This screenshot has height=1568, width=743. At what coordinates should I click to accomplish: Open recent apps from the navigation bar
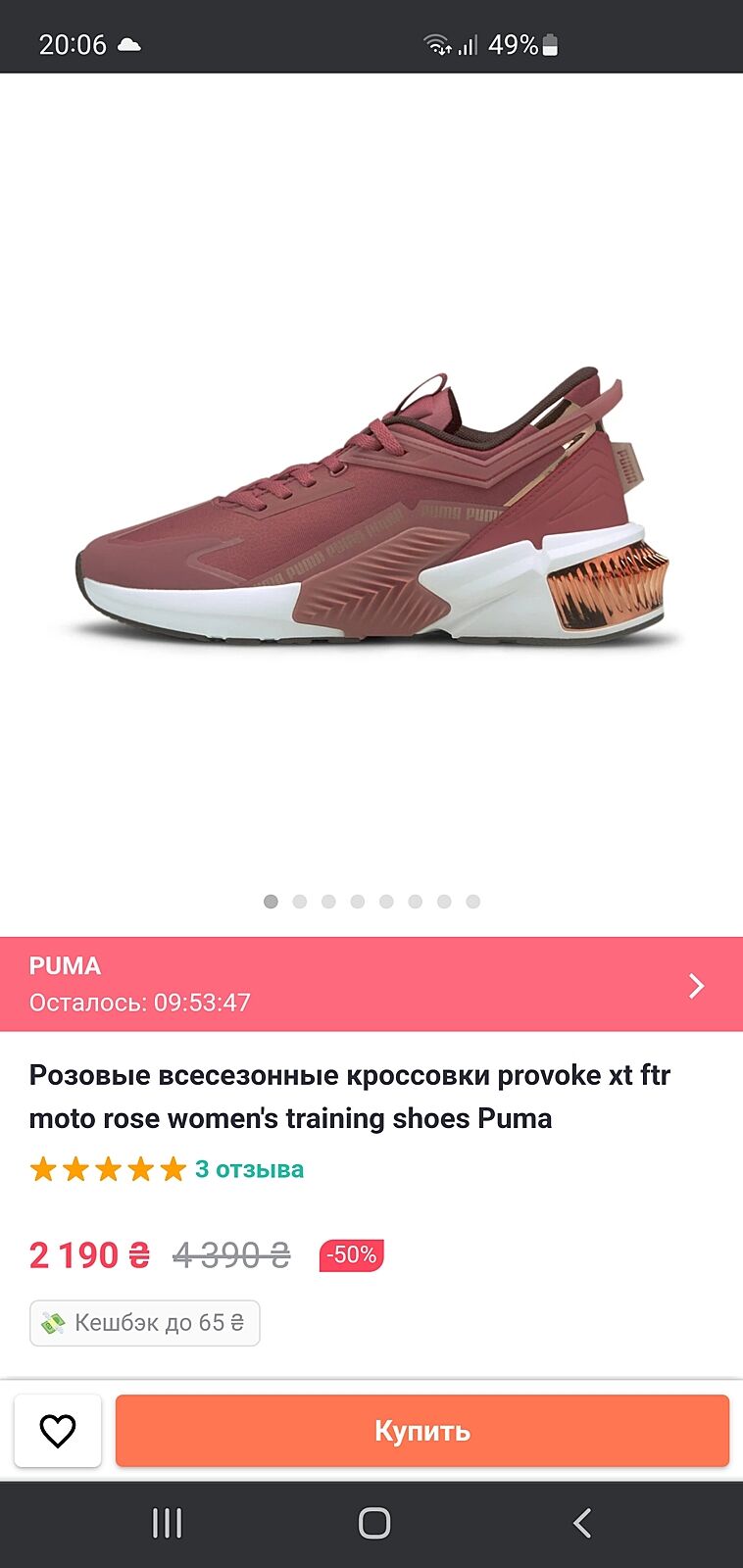click(167, 1523)
